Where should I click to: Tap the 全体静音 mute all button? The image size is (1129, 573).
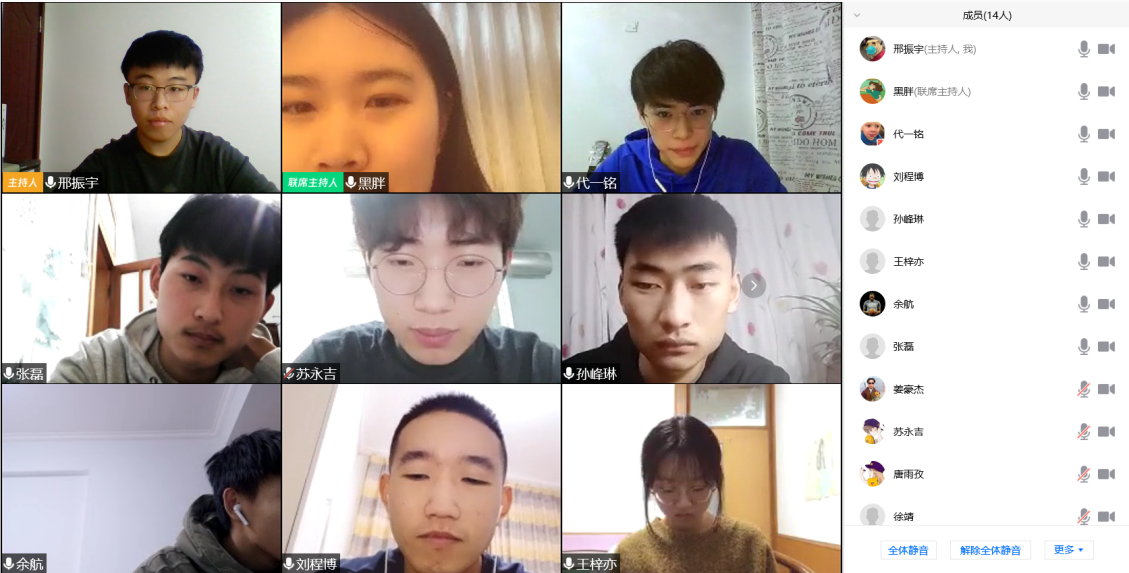point(908,550)
